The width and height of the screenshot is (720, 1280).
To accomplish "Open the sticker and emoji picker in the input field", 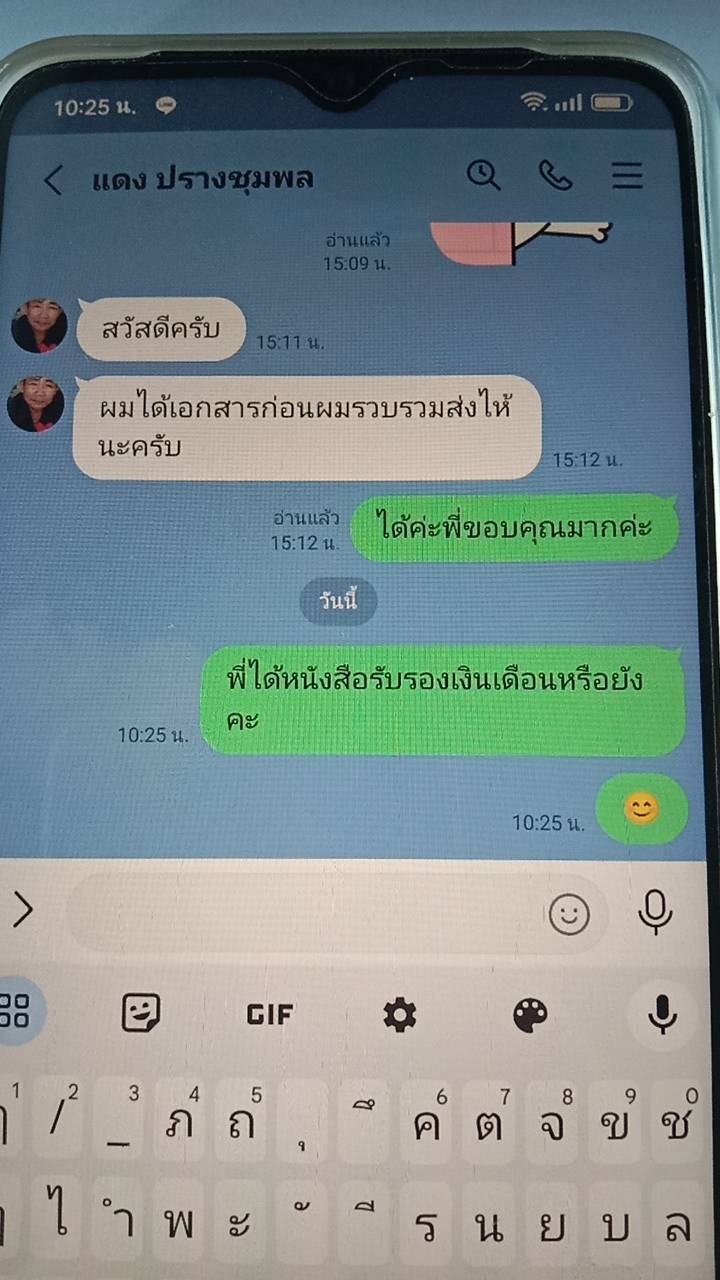I will click(x=569, y=913).
